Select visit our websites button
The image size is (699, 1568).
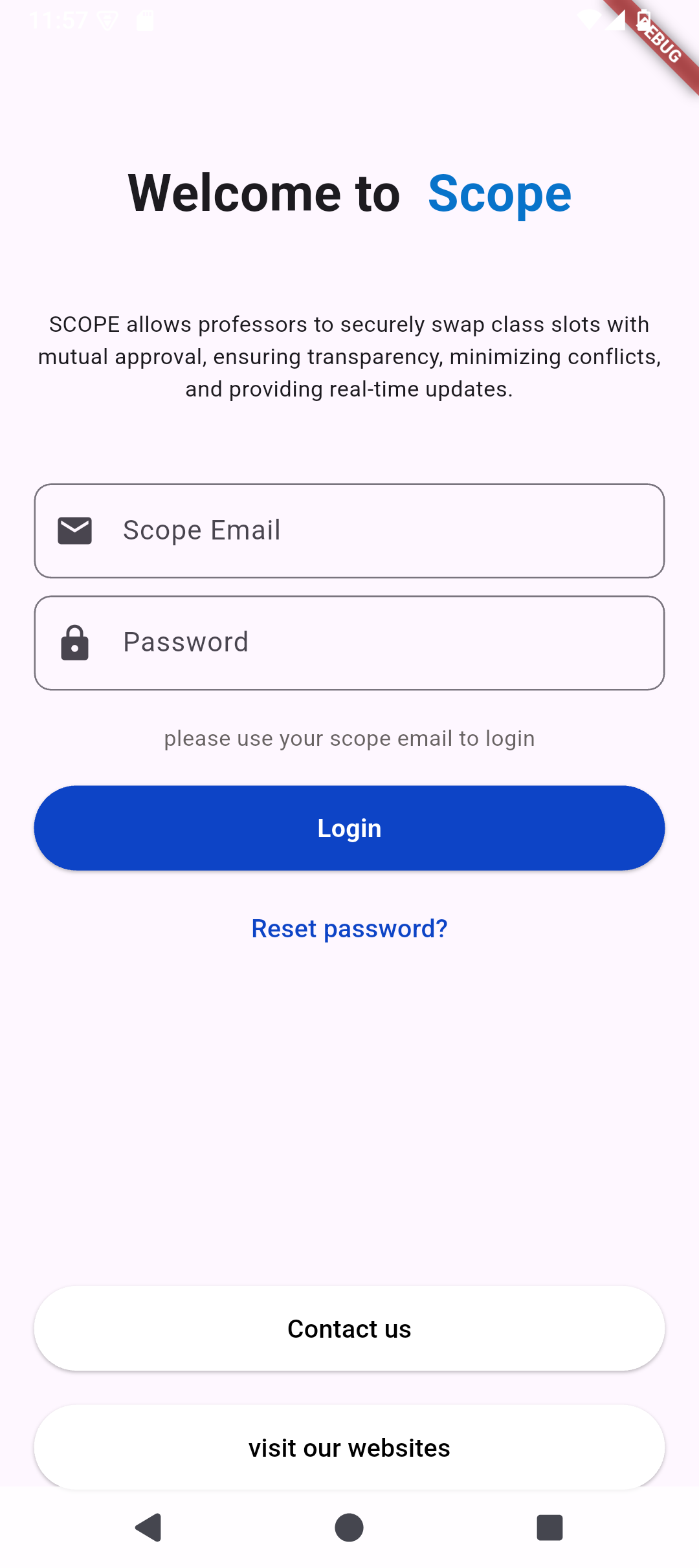click(349, 1448)
